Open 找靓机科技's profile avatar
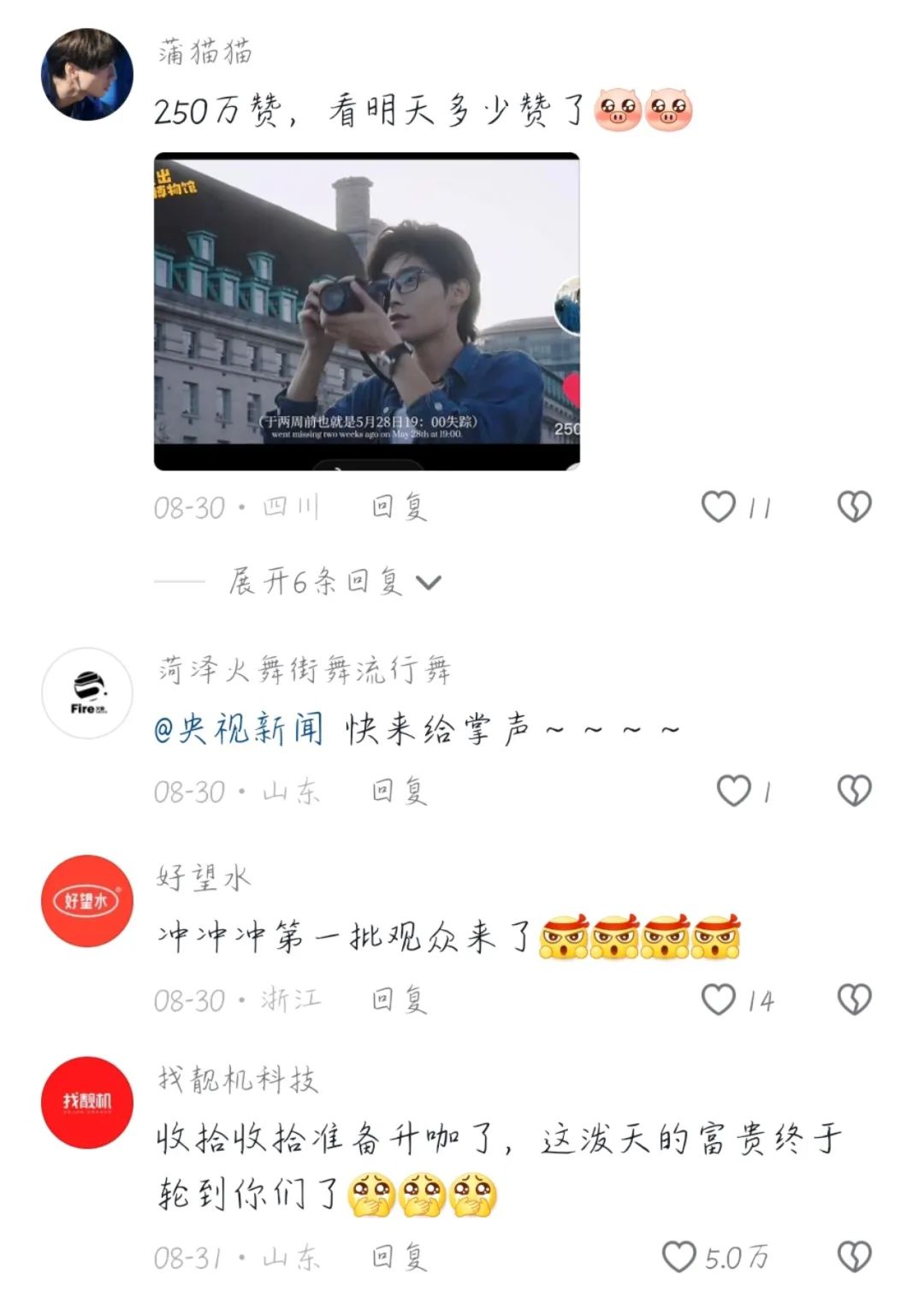 (x=87, y=1102)
